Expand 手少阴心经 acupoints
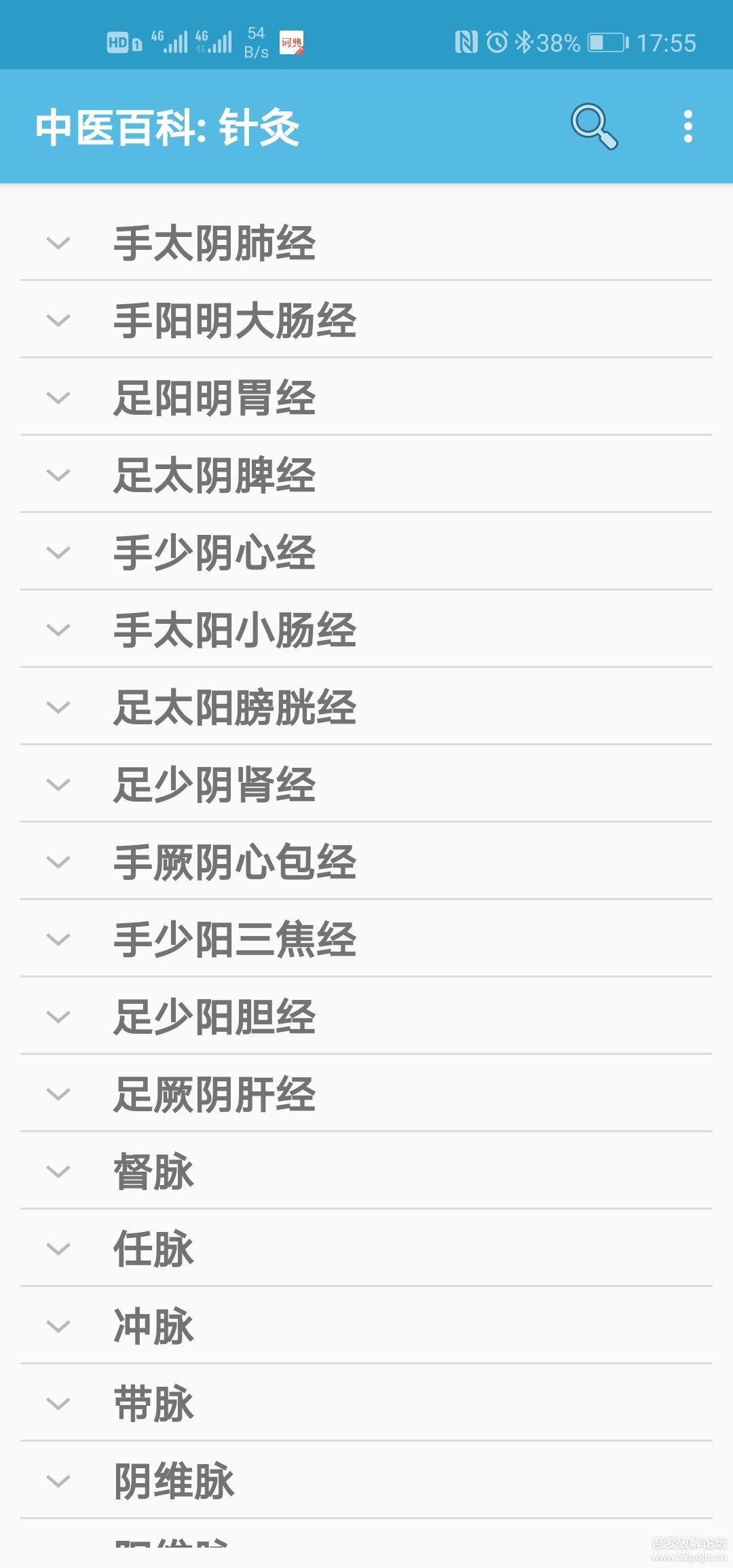 pos(214,553)
